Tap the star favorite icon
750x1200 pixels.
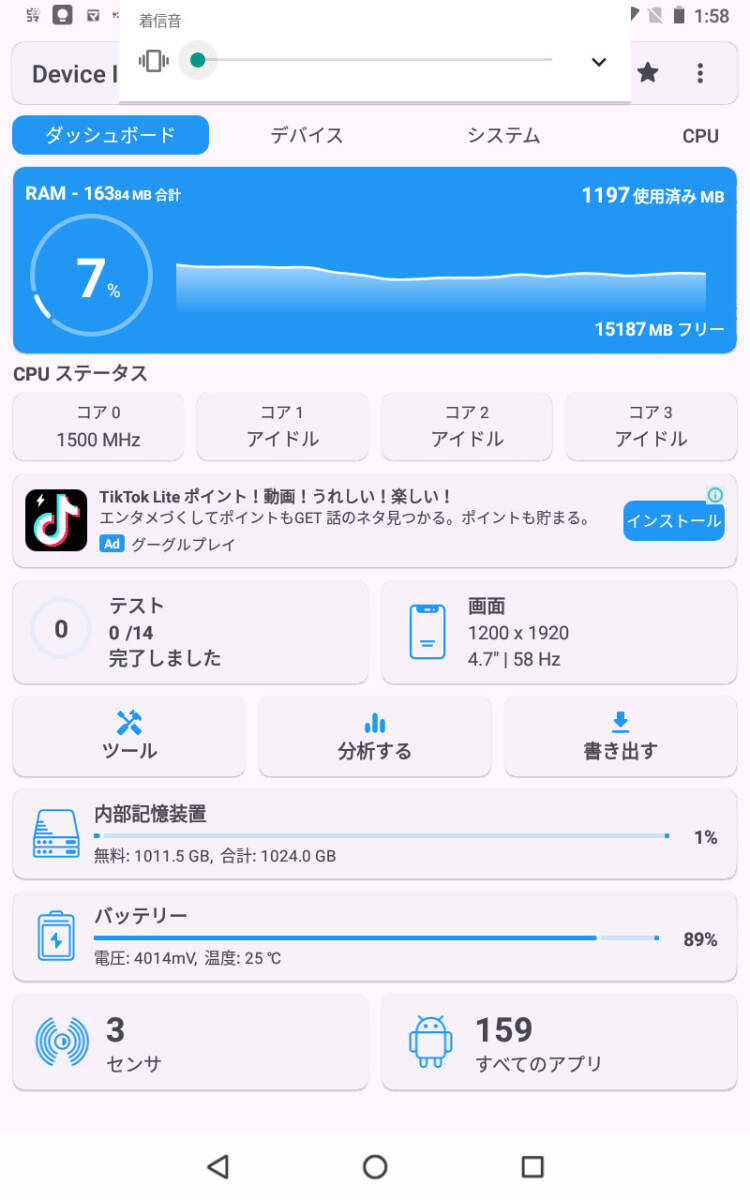(648, 72)
